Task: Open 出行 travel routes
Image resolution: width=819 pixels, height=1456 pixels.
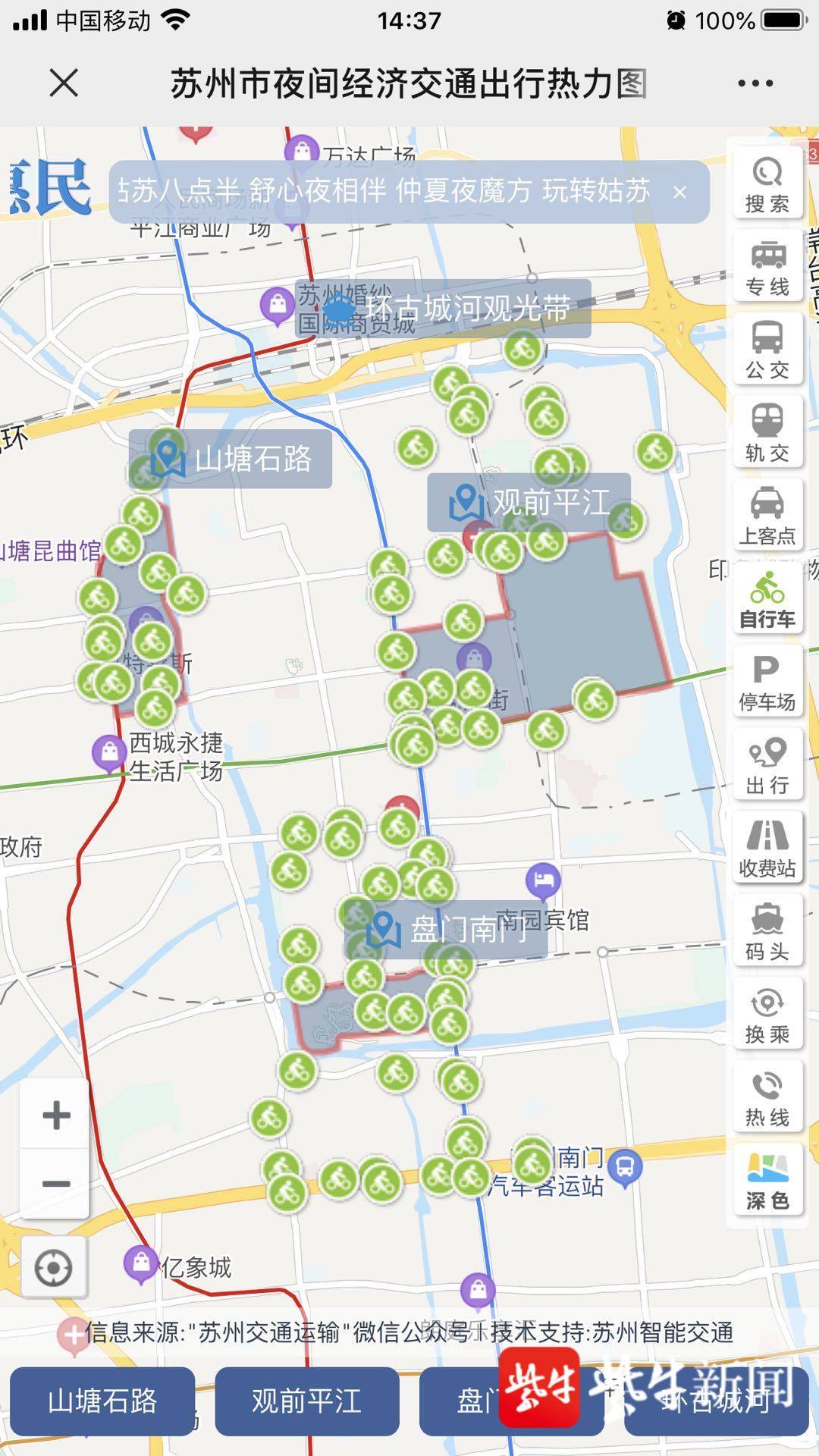Action: pos(767,766)
